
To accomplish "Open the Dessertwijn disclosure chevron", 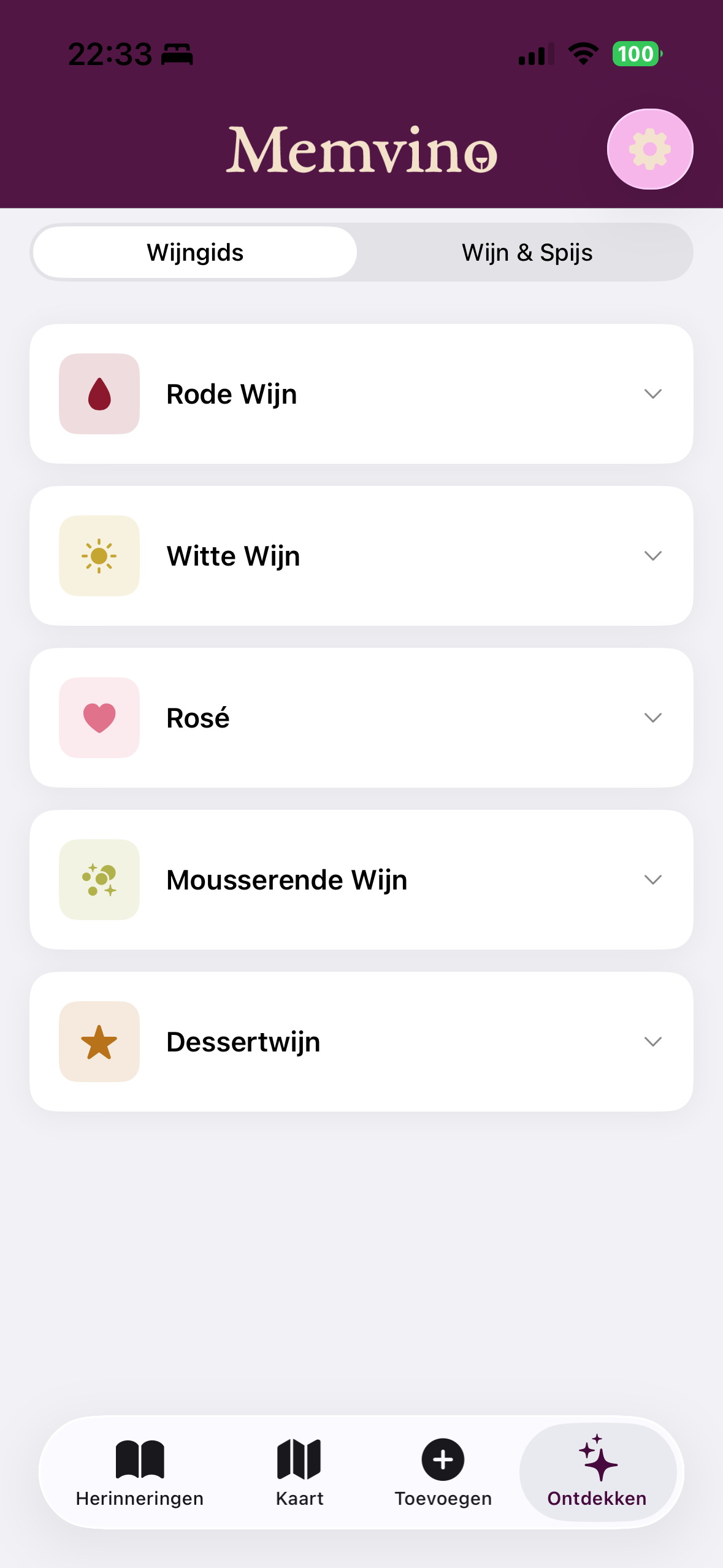I will point(652,1041).
